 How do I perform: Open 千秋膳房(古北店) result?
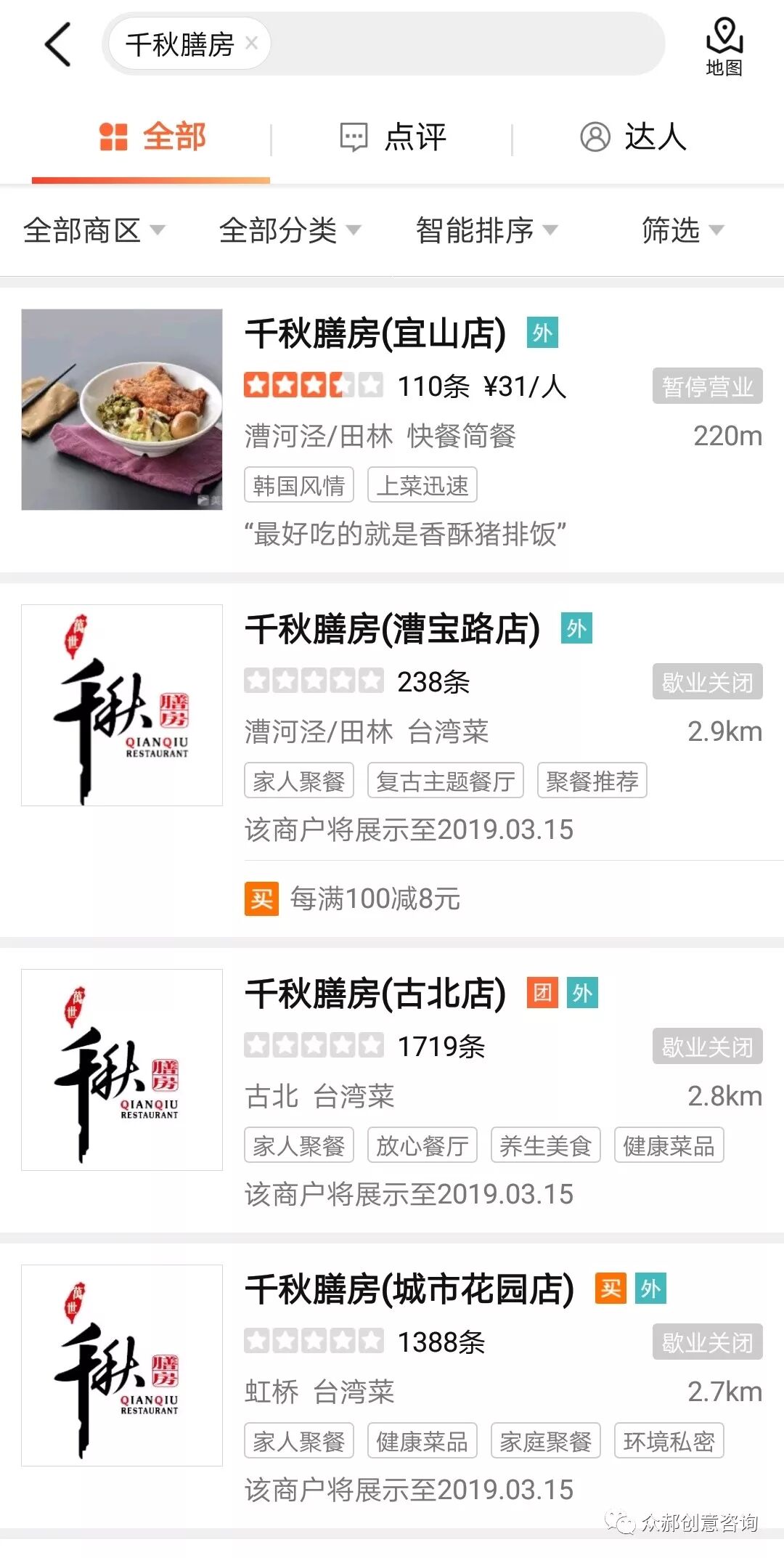(392, 1090)
